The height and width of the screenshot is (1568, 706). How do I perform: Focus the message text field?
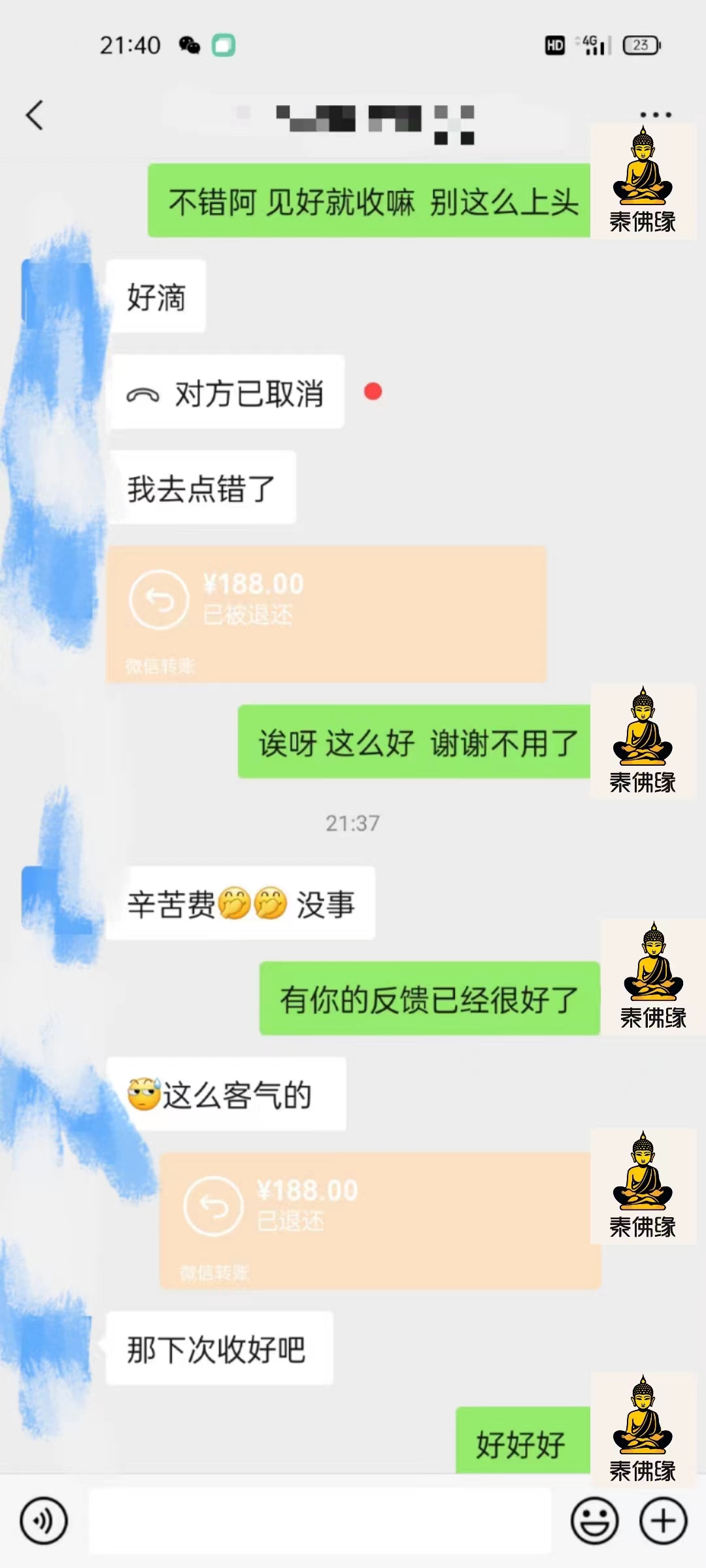point(320,1521)
